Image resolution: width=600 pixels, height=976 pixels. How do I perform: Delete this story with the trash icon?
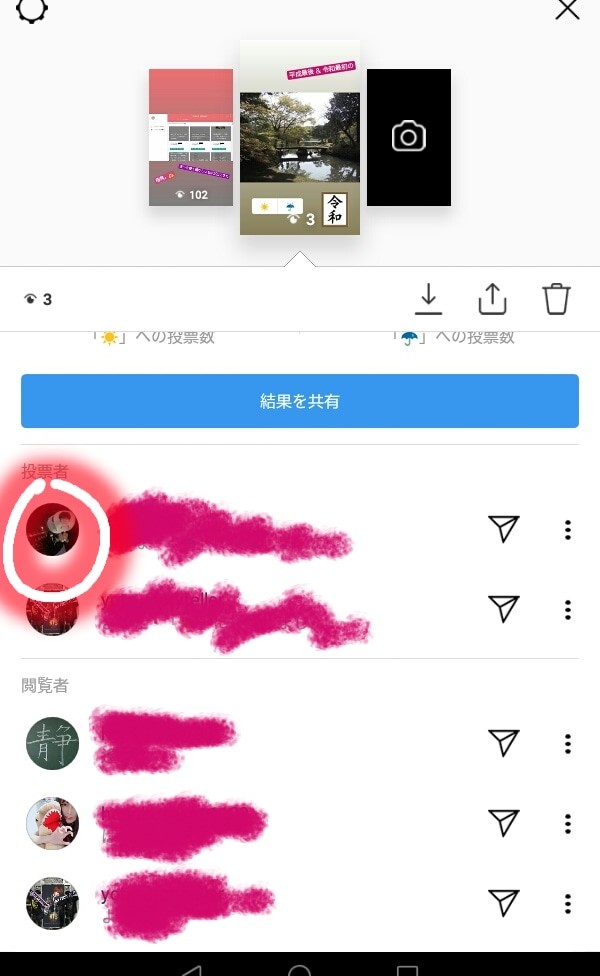click(556, 299)
